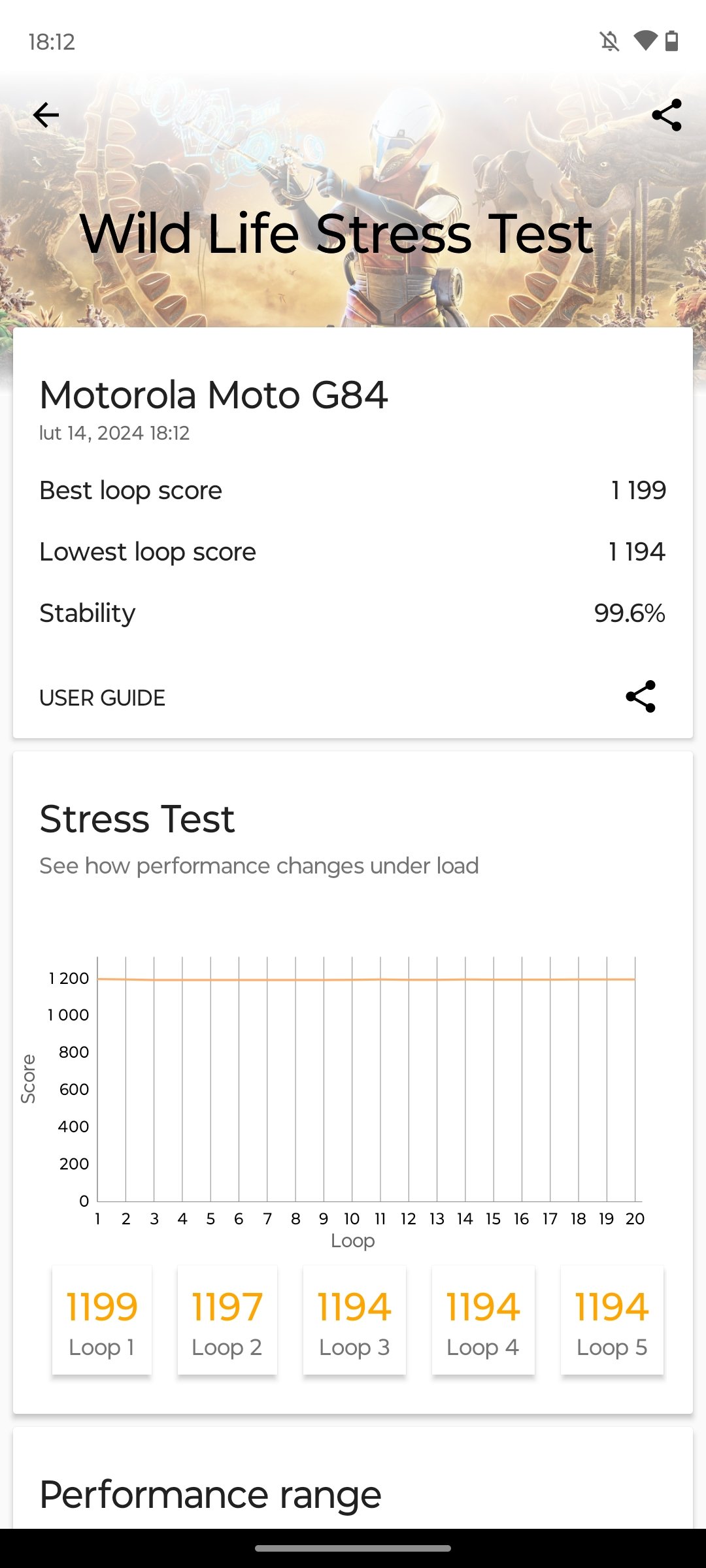Viewport: 706px width, 1568px height.
Task: Select the Loop 3 score card
Action: tap(354, 1320)
